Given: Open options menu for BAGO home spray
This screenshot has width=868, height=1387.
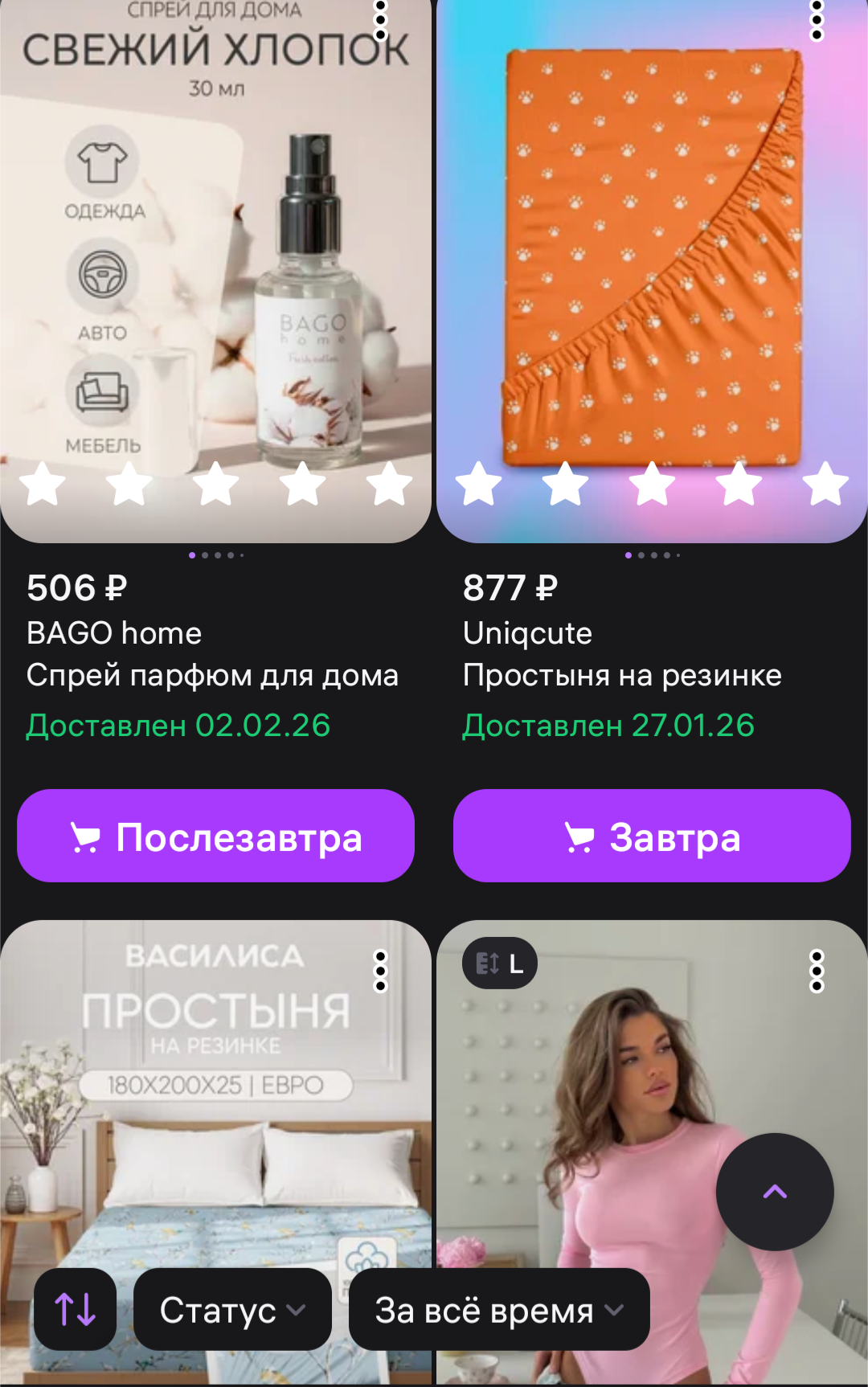Looking at the screenshot, I should pyautogui.click(x=381, y=20).
